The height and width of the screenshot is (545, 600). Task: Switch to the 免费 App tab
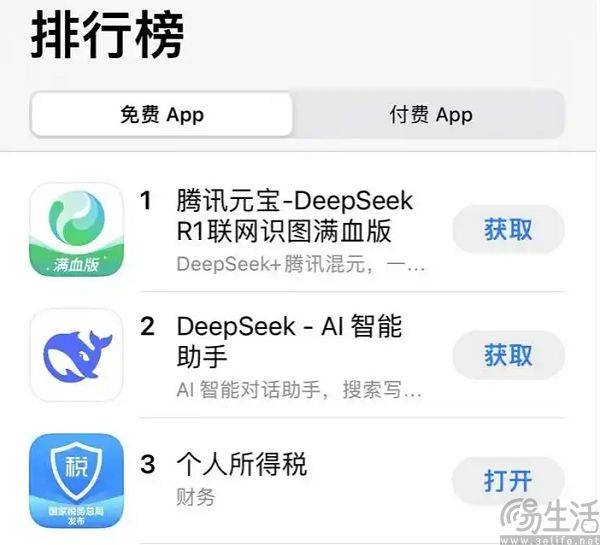coord(162,115)
